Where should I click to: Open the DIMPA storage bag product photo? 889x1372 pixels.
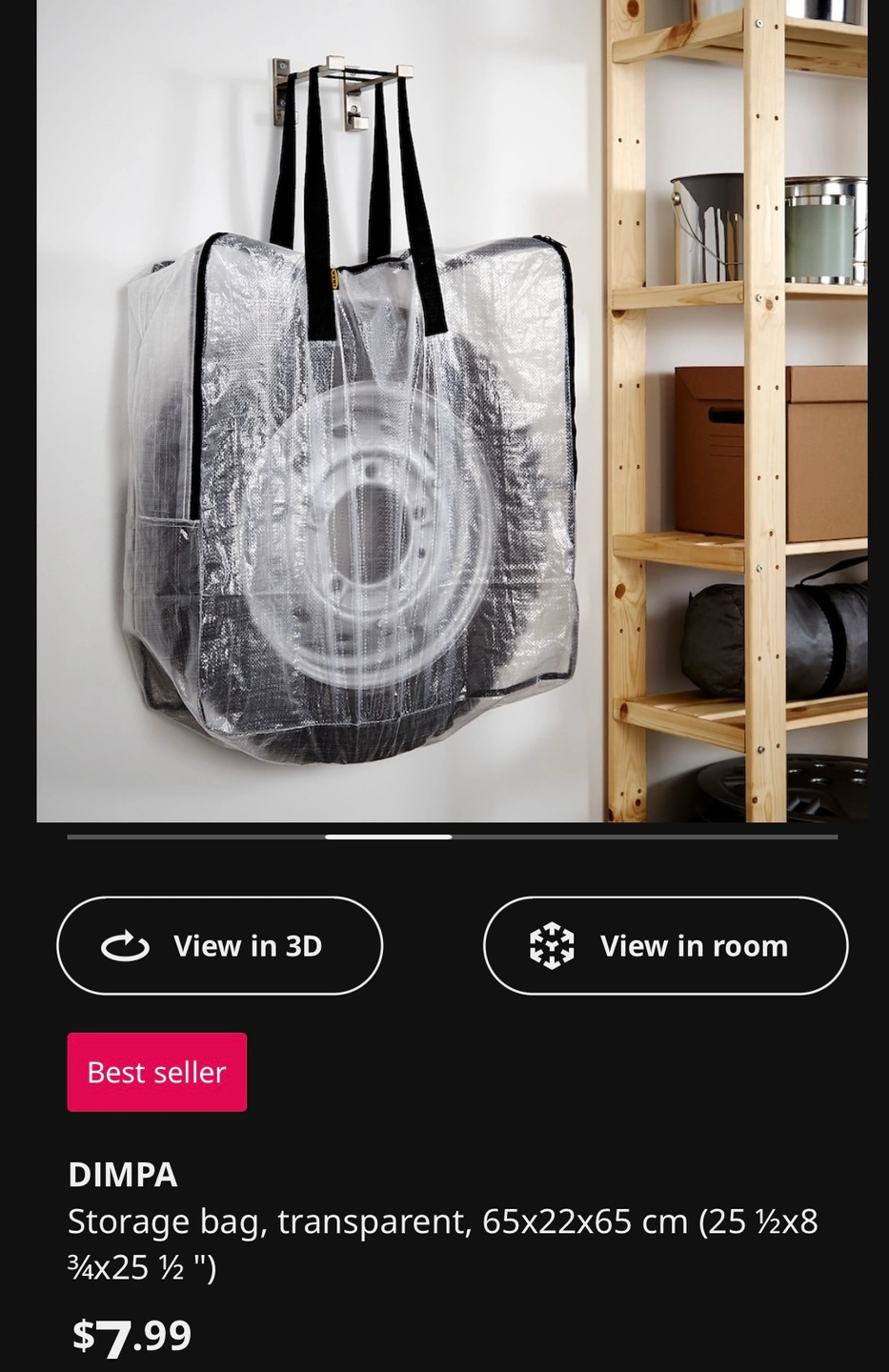452,410
